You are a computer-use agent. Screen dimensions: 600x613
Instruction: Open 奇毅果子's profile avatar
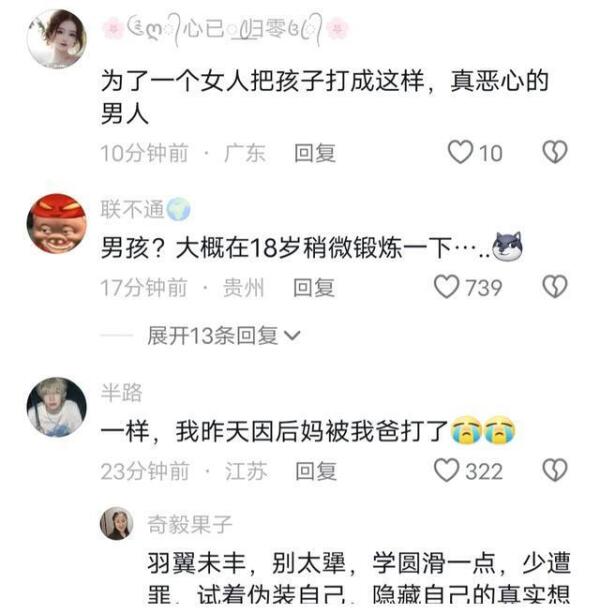(x=118, y=524)
